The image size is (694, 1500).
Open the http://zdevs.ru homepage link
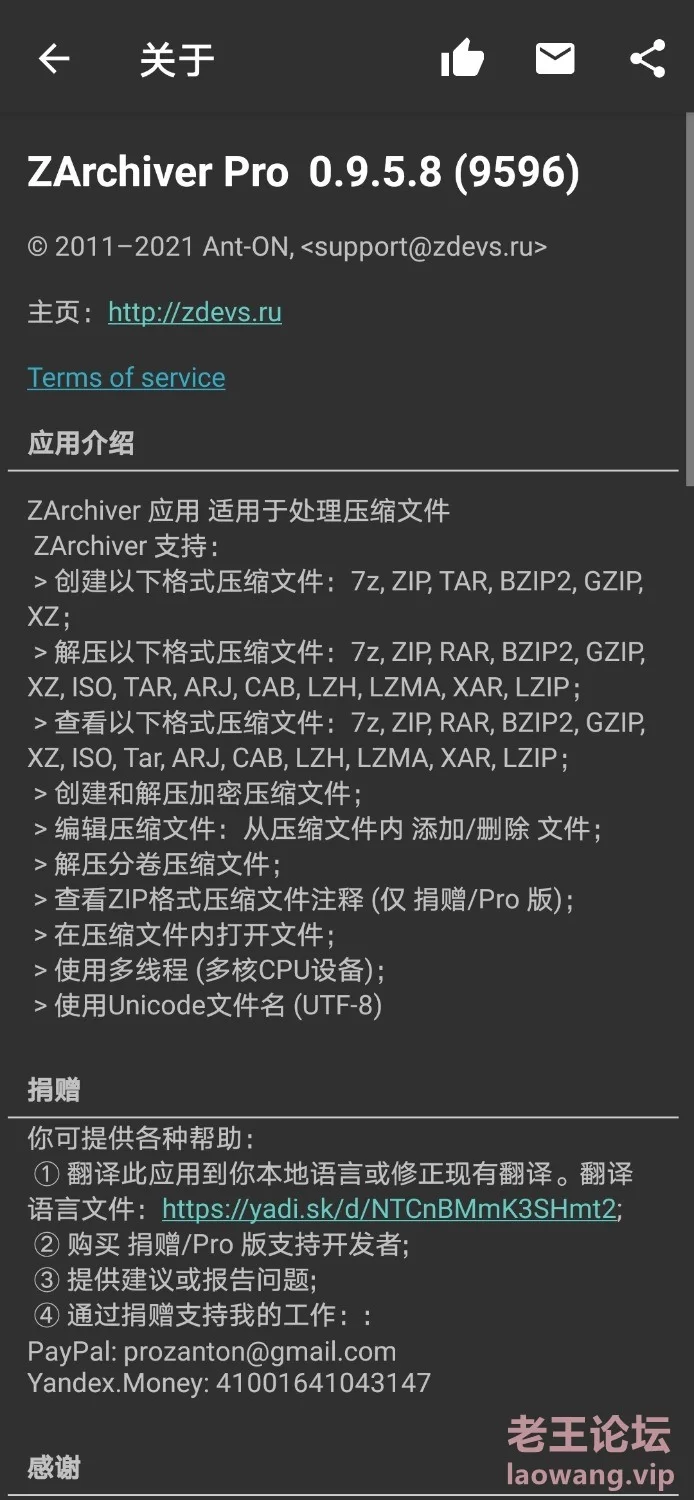pos(195,312)
